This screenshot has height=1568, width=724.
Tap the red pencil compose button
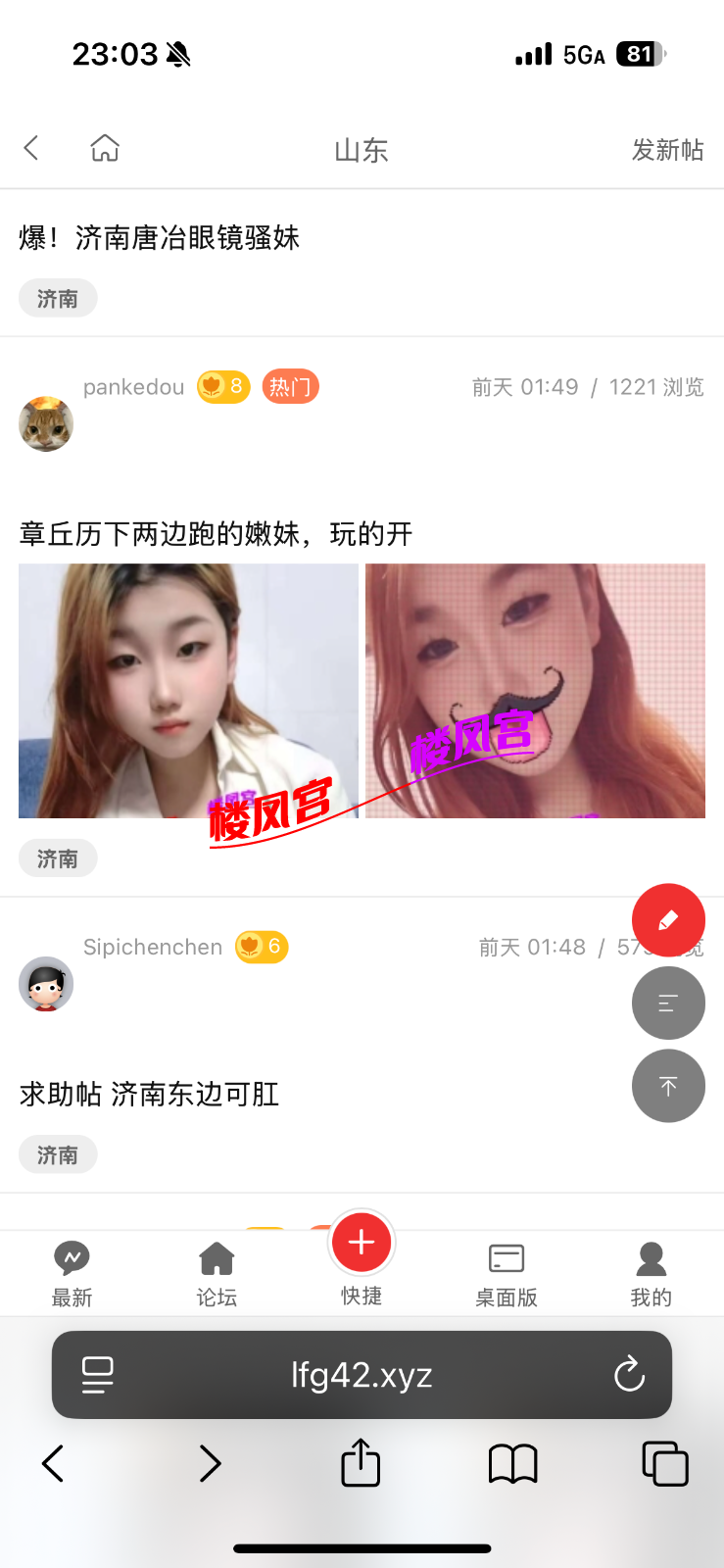pyautogui.click(x=668, y=920)
